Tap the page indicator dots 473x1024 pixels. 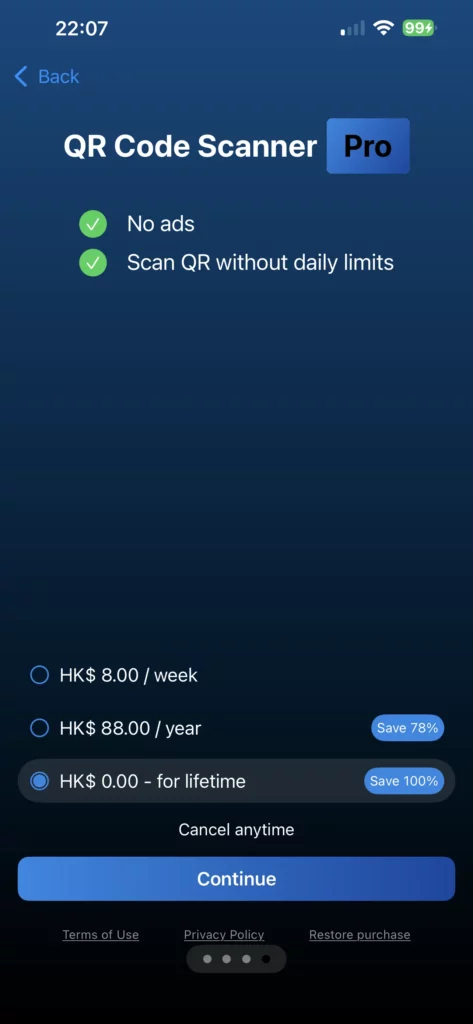pos(236,959)
